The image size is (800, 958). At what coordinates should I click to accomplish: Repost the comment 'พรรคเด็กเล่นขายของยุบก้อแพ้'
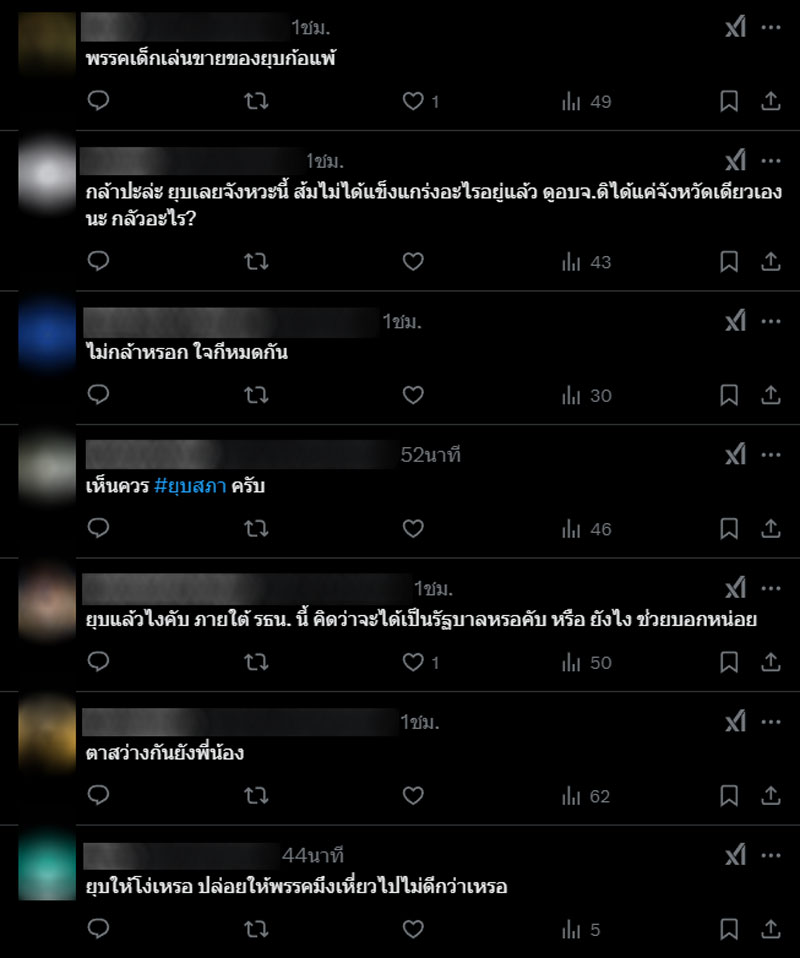tap(256, 101)
